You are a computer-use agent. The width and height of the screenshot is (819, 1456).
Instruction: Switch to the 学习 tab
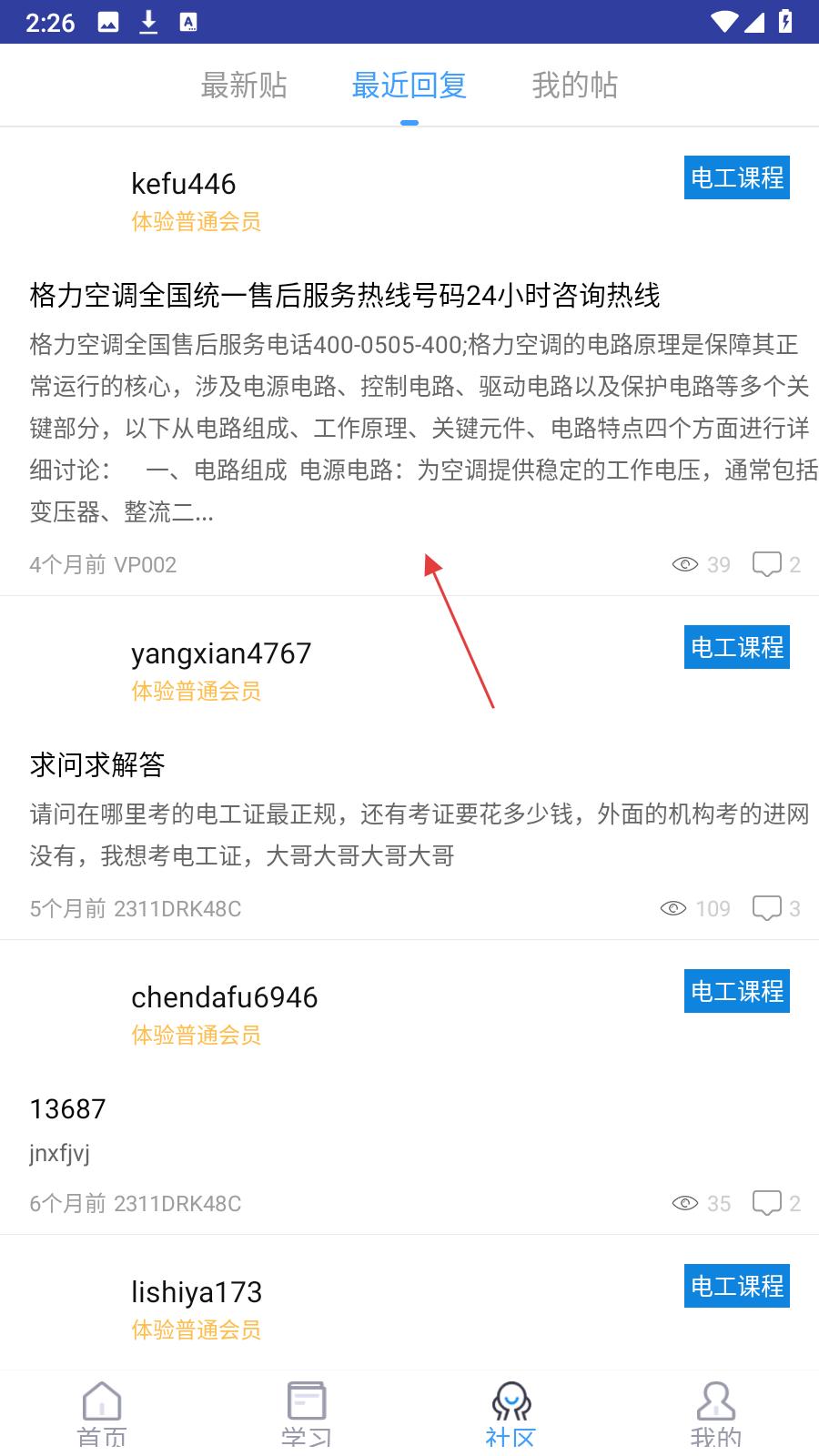[x=307, y=1413]
